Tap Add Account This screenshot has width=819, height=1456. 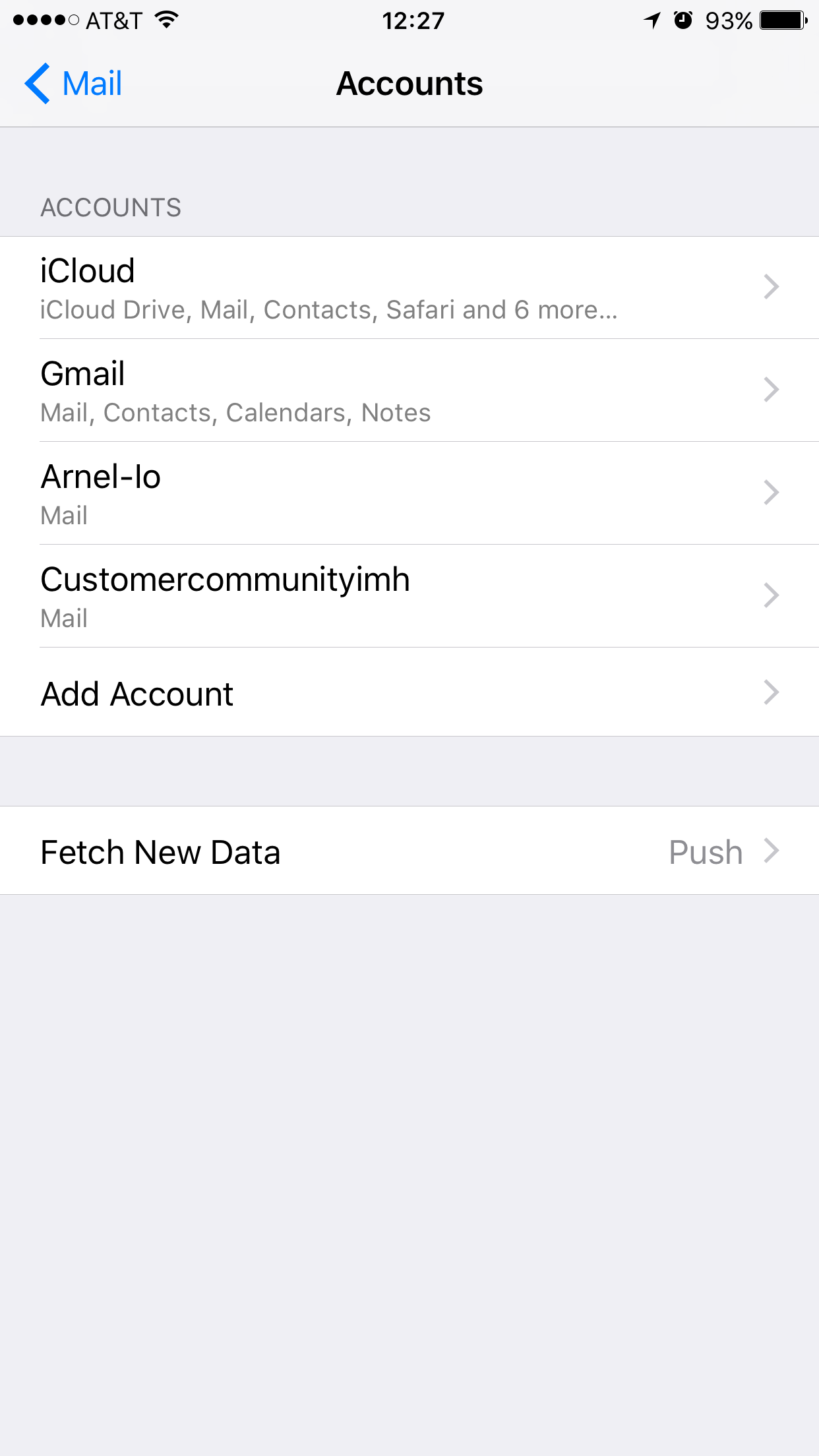(x=409, y=693)
